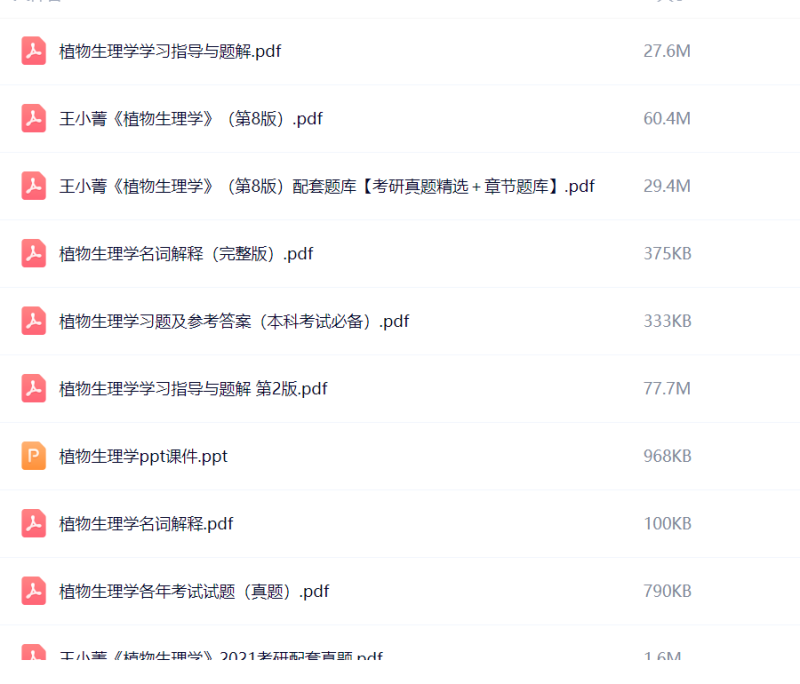Open 植物生理学ppt课件.ppt file

tap(143, 456)
